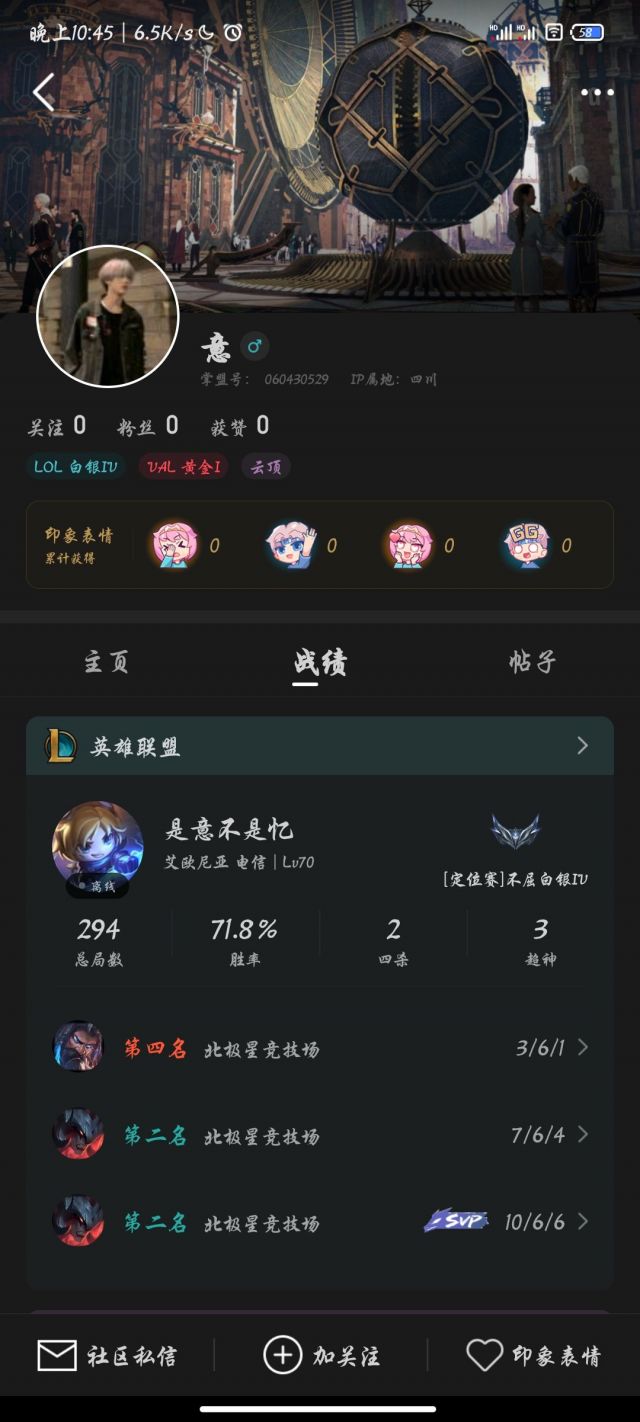View the user's profile avatar

[108, 316]
